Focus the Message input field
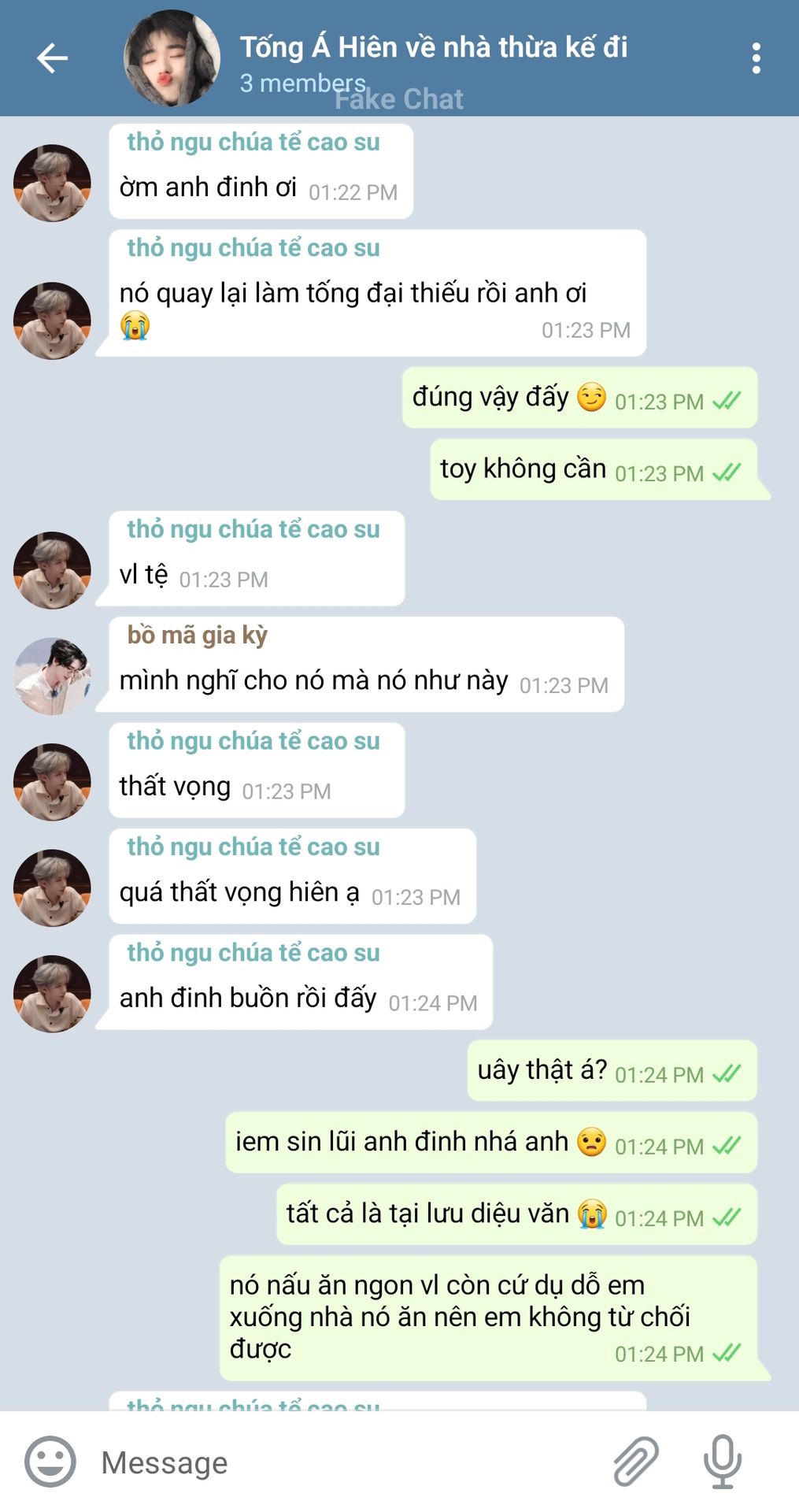 click(346, 1462)
